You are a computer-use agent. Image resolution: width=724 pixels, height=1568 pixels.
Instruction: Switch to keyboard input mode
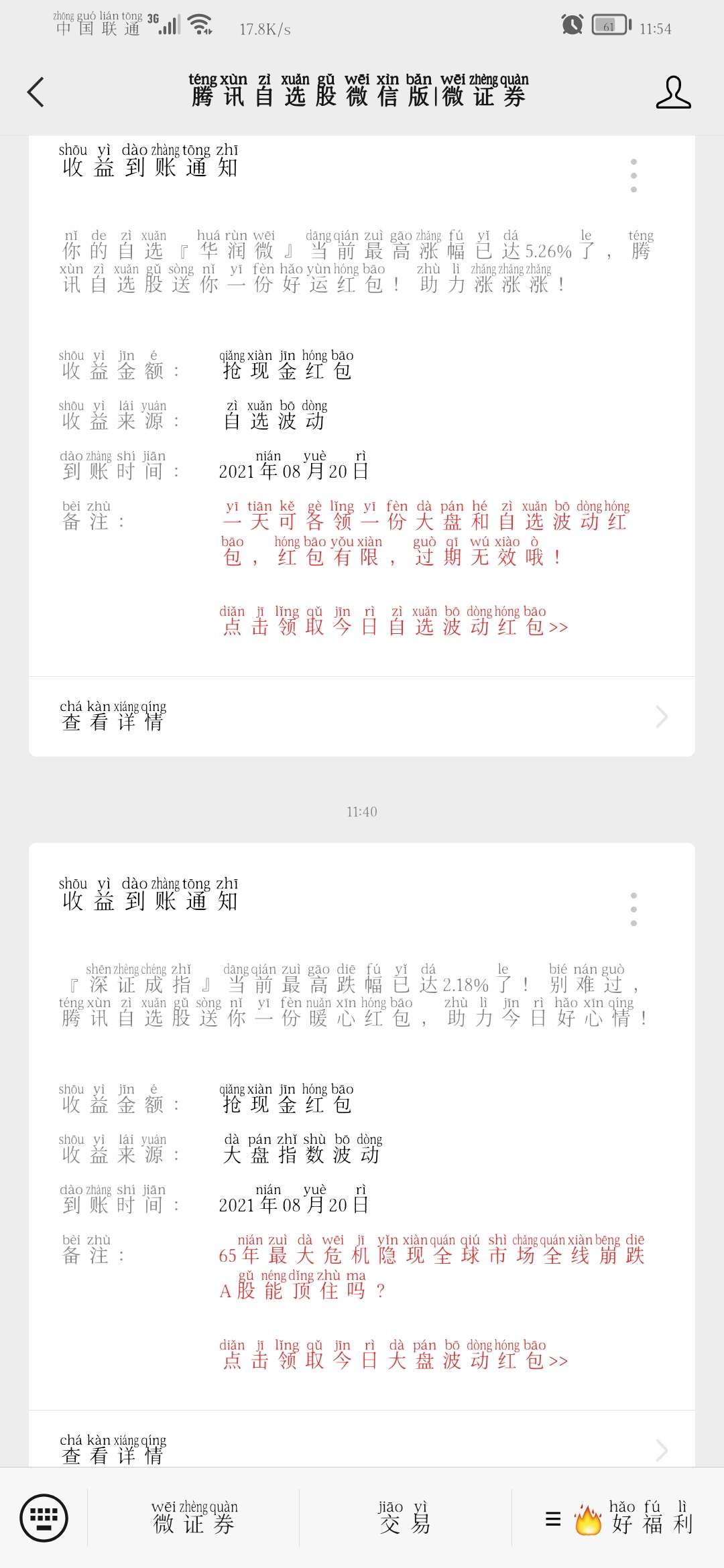point(44,1518)
